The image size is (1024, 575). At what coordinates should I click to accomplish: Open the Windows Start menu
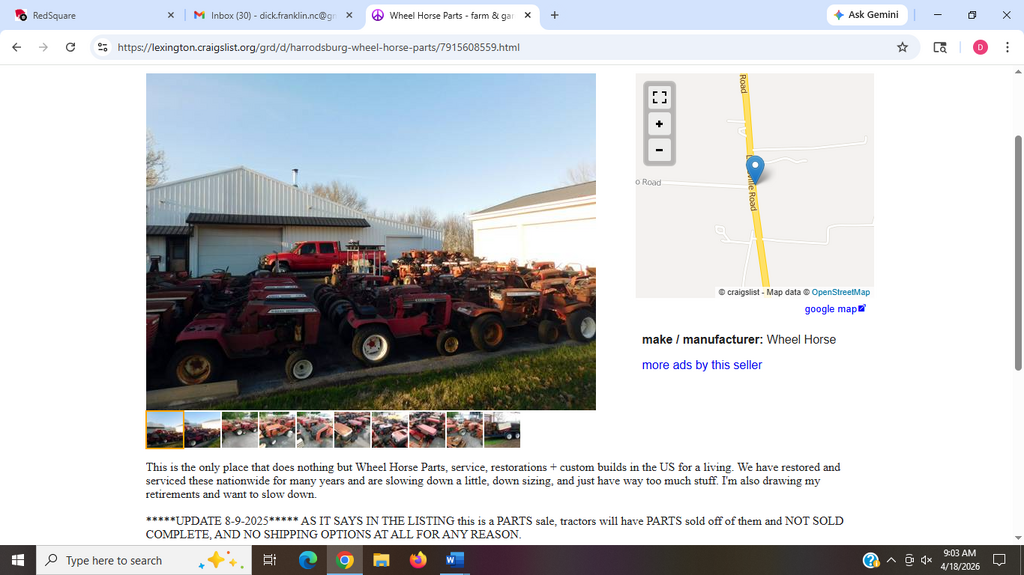(x=17, y=560)
